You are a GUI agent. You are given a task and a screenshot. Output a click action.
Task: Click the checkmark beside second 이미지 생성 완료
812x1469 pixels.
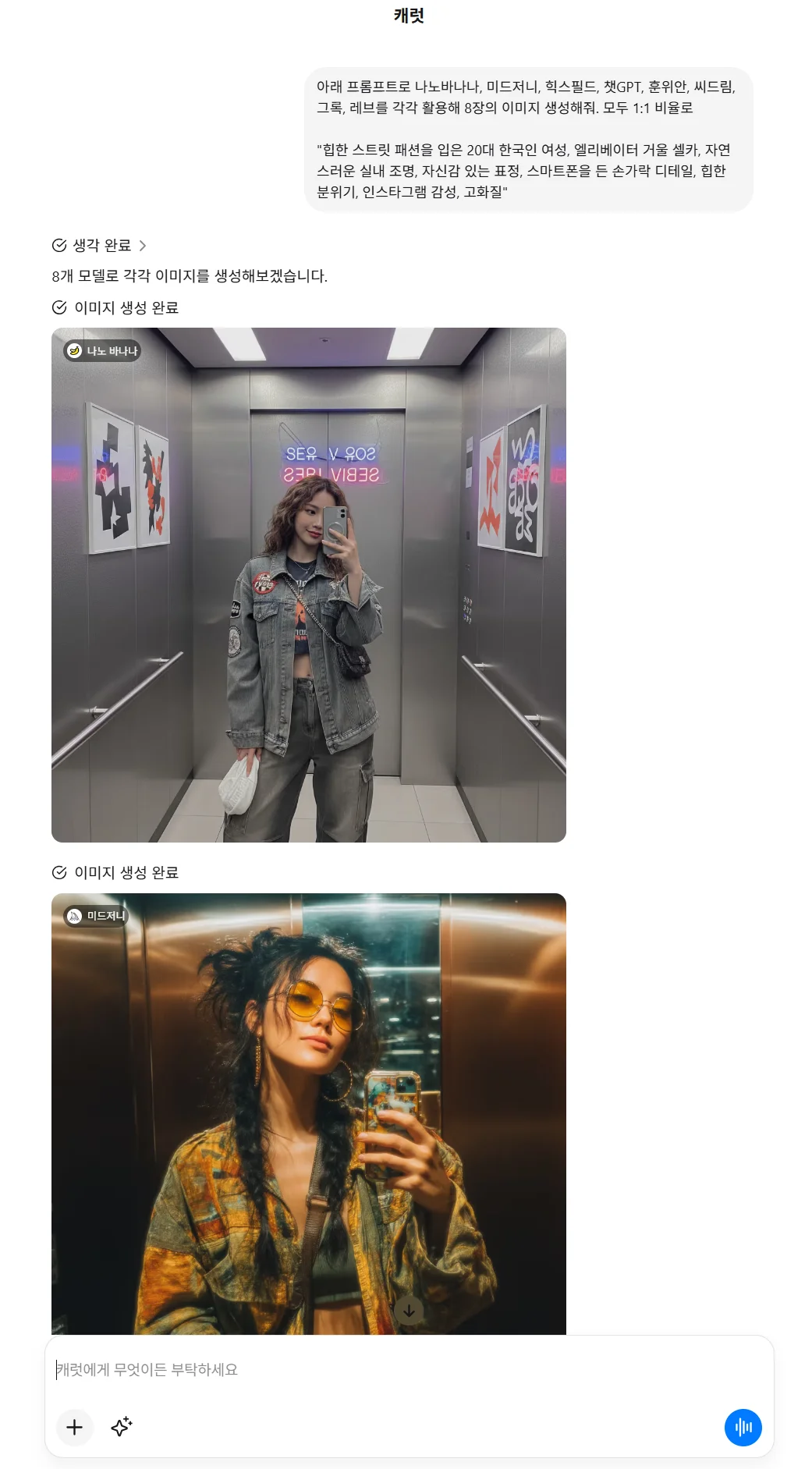point(59,871)
